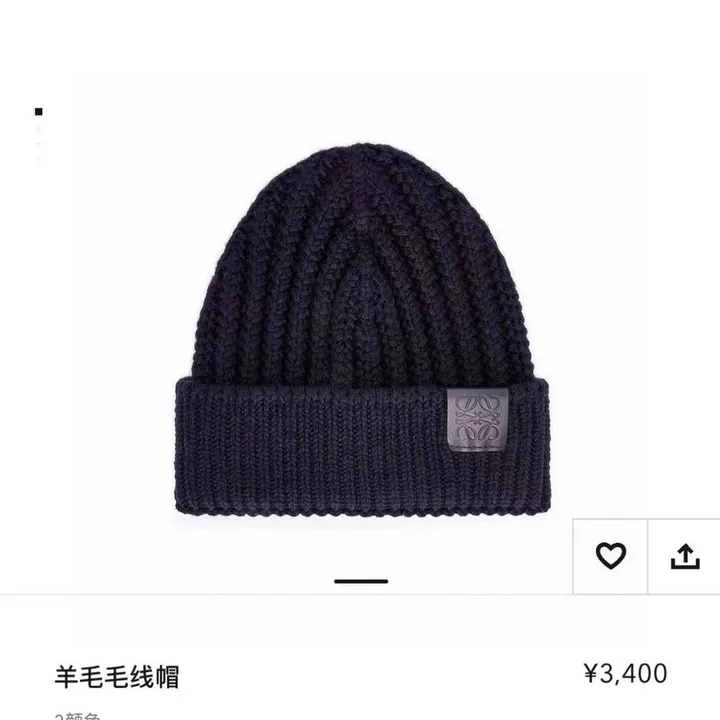720x720 pixels.
Task: Share this beanie product page
Action: click(684, 556)
